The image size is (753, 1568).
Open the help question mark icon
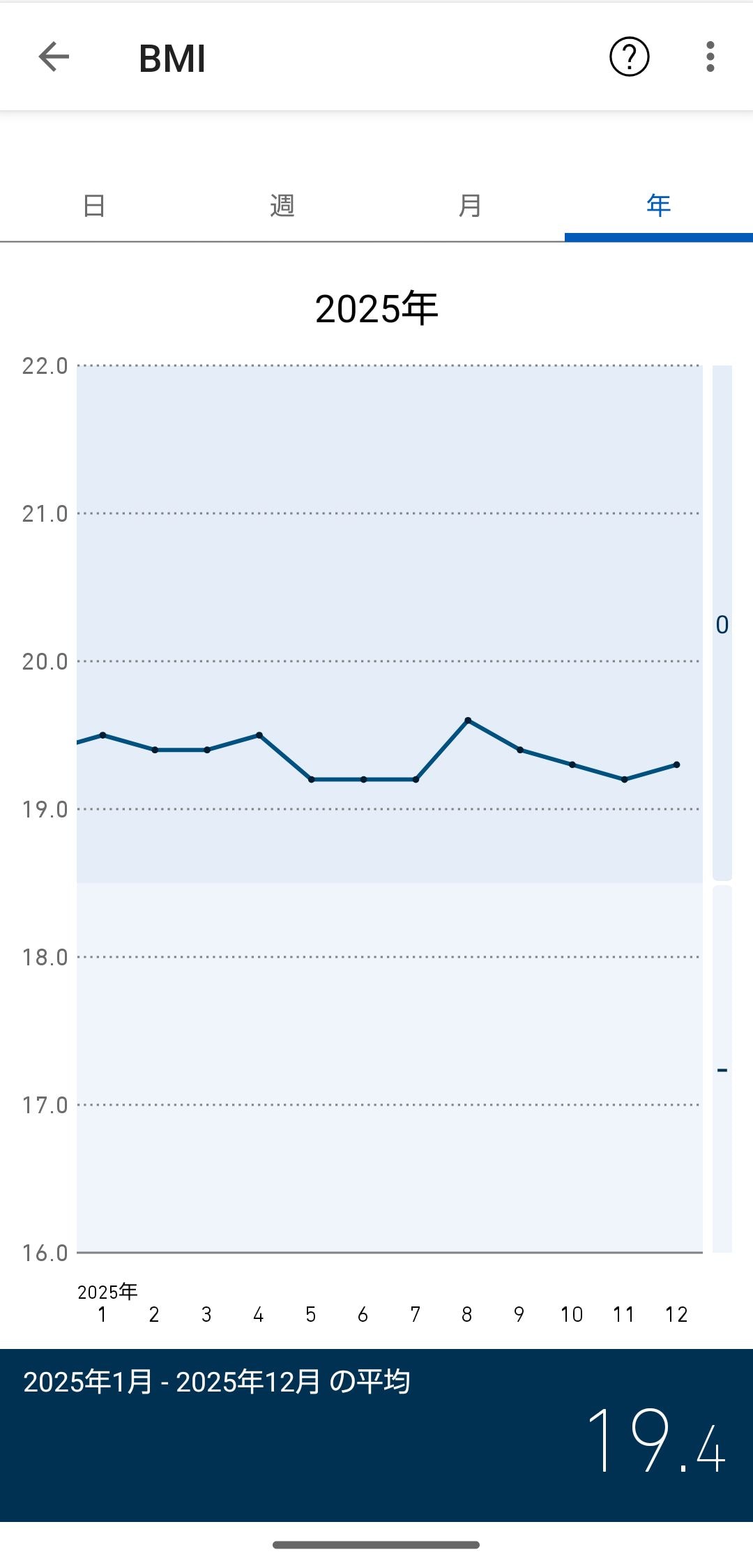tap(629, 57)
